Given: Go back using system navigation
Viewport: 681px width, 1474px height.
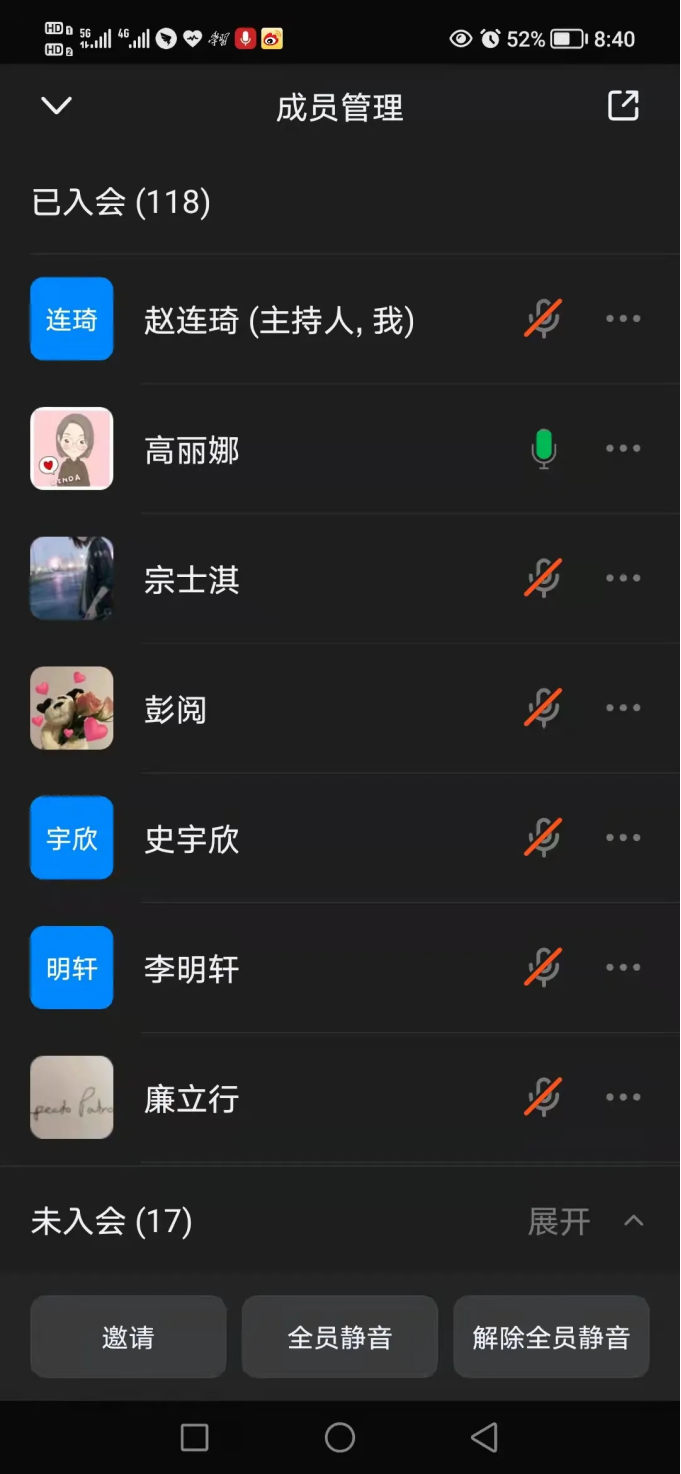Looking at the screenshot, I should pos(484,1438).
